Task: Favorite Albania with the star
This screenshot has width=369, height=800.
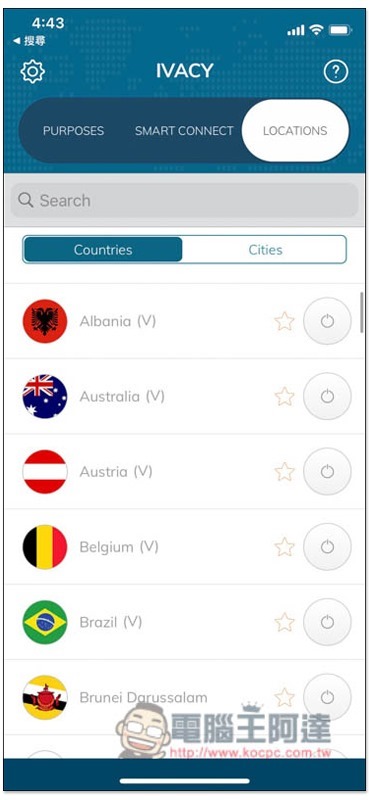Action: tap(284, 321)
